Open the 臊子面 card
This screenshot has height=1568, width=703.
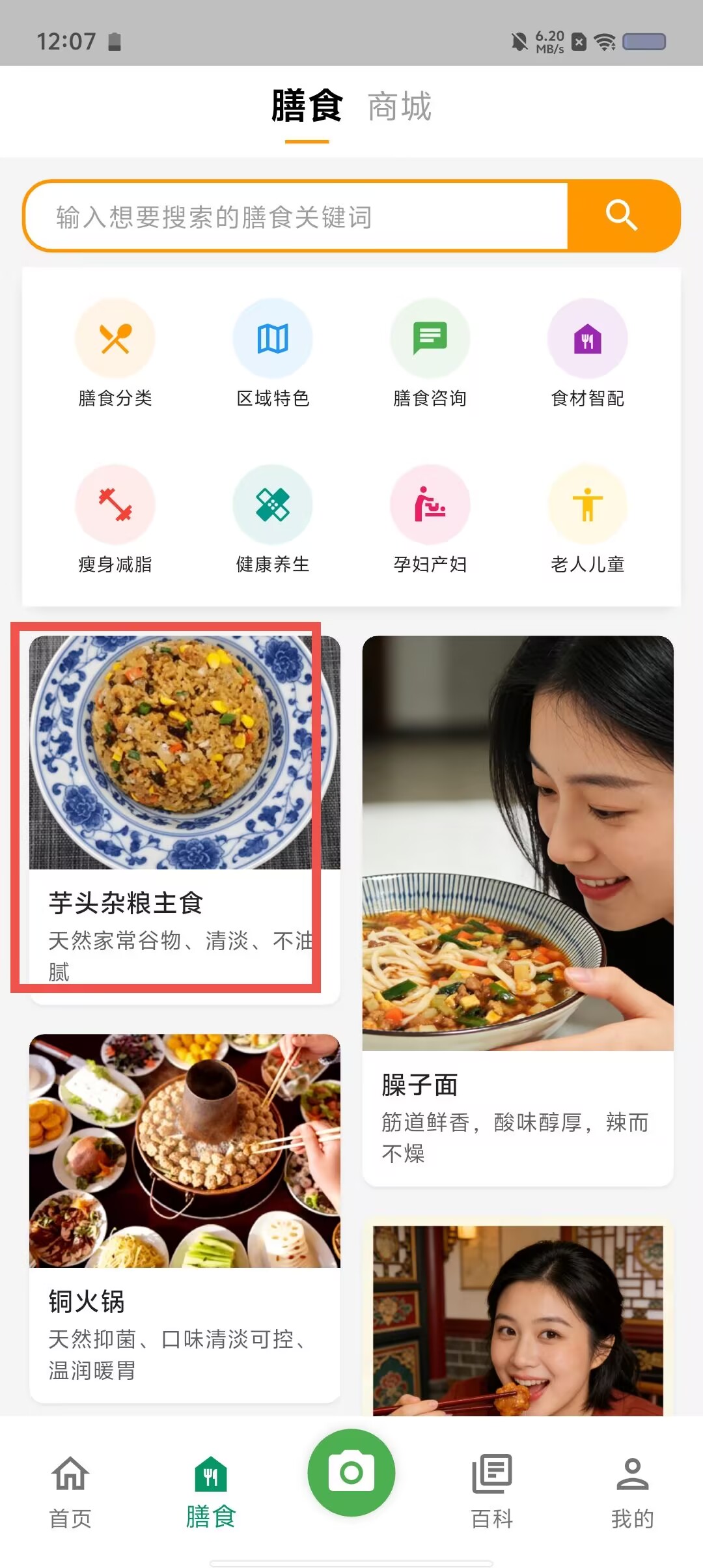[x=517, y=910]
